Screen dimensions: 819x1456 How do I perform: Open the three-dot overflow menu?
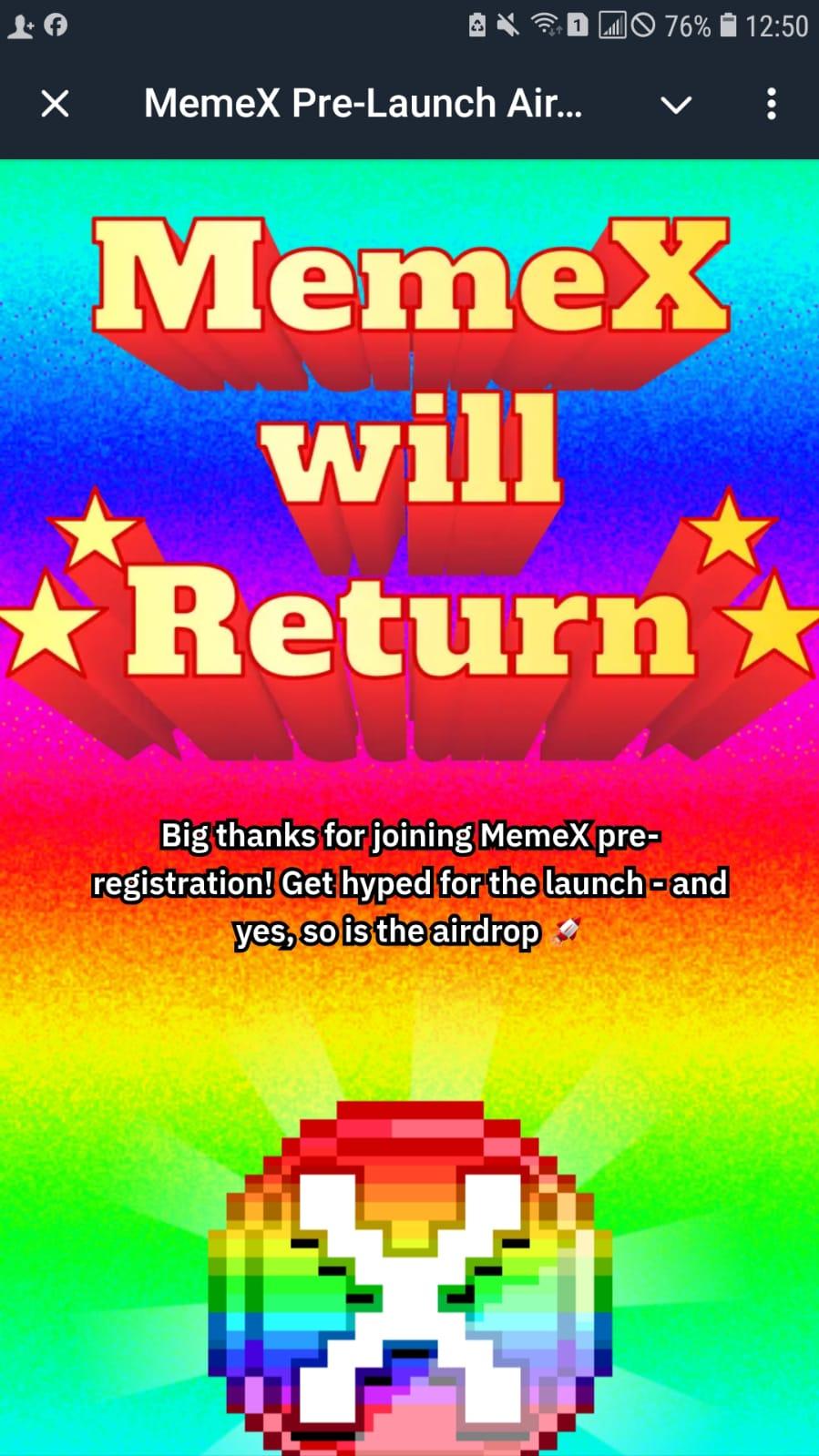click(x=771, y=104)
